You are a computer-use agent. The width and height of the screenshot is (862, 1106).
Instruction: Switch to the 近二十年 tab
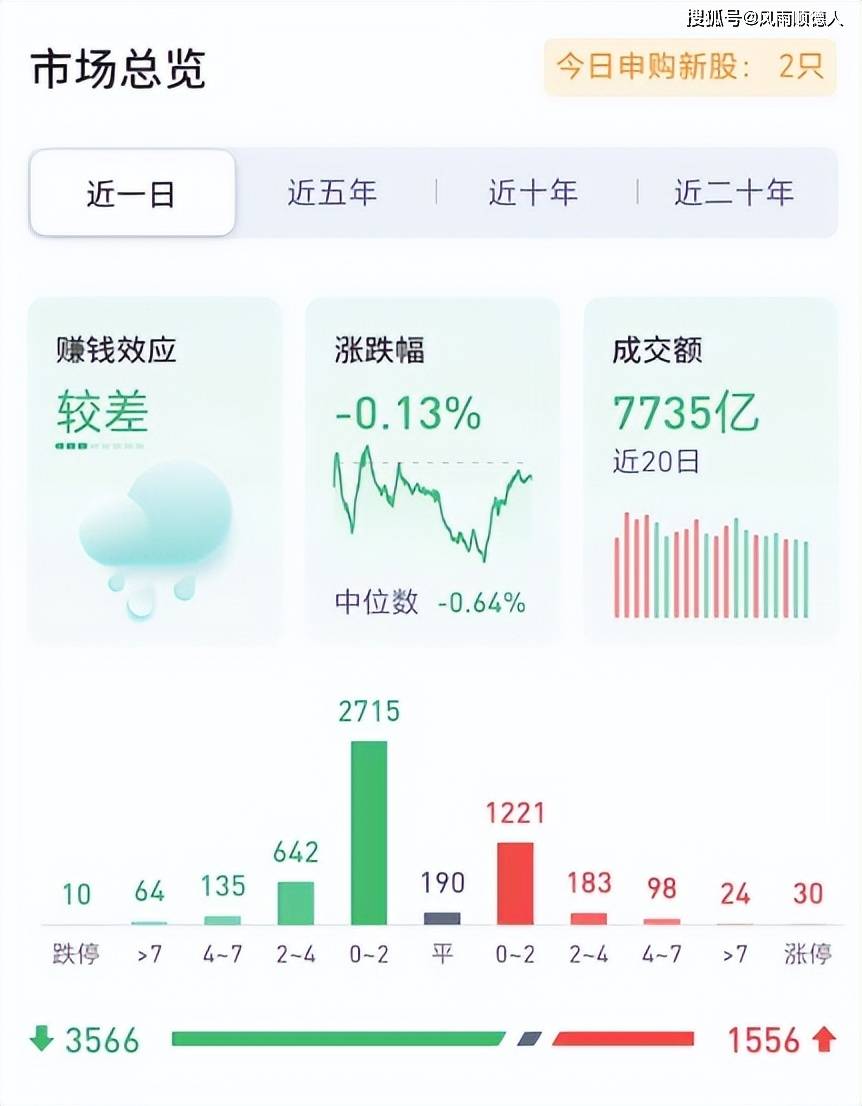734,192
